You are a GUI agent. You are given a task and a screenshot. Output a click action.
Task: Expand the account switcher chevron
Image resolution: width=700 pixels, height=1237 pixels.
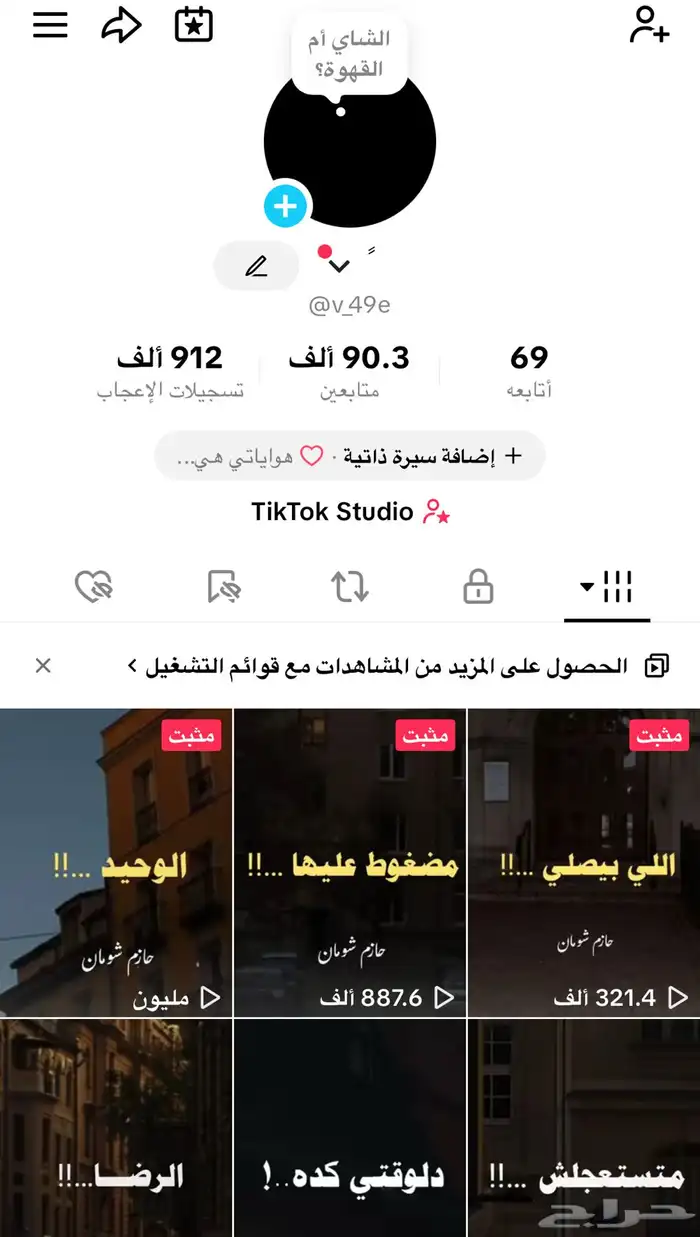(339, 266)
